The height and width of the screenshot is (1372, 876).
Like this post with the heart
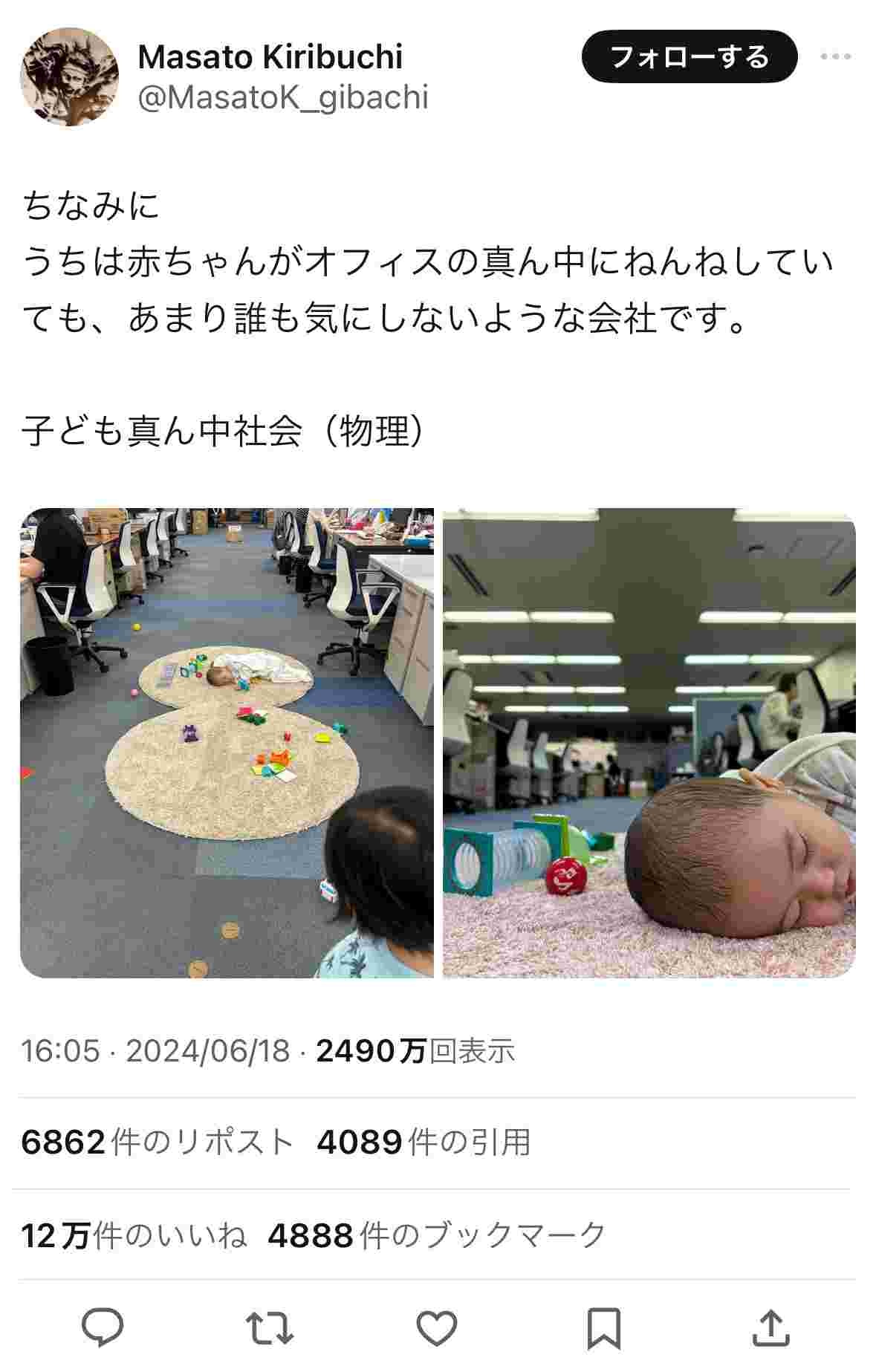tap(437, 1328)
